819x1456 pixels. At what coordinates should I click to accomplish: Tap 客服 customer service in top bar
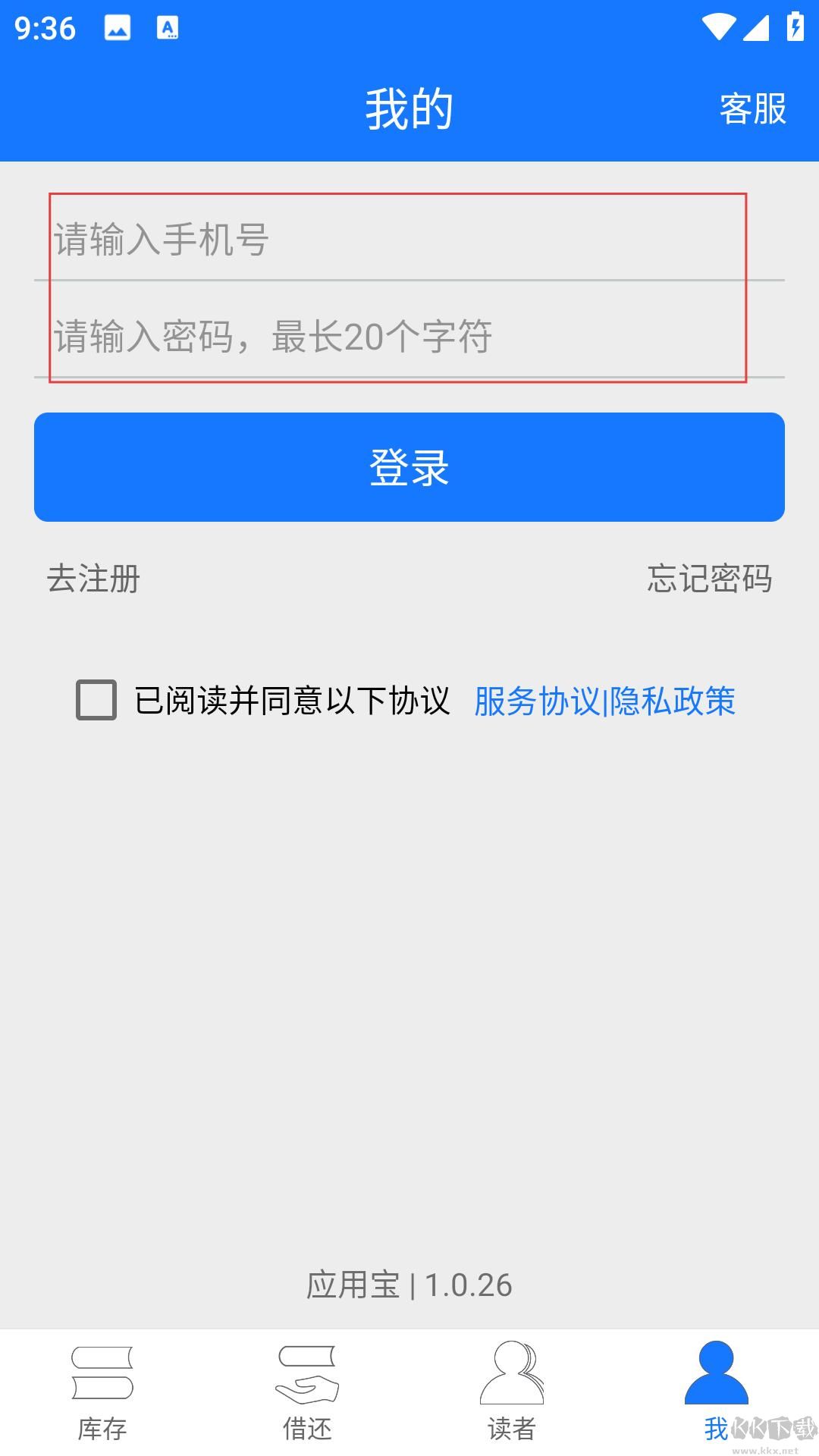pos(752,109)
